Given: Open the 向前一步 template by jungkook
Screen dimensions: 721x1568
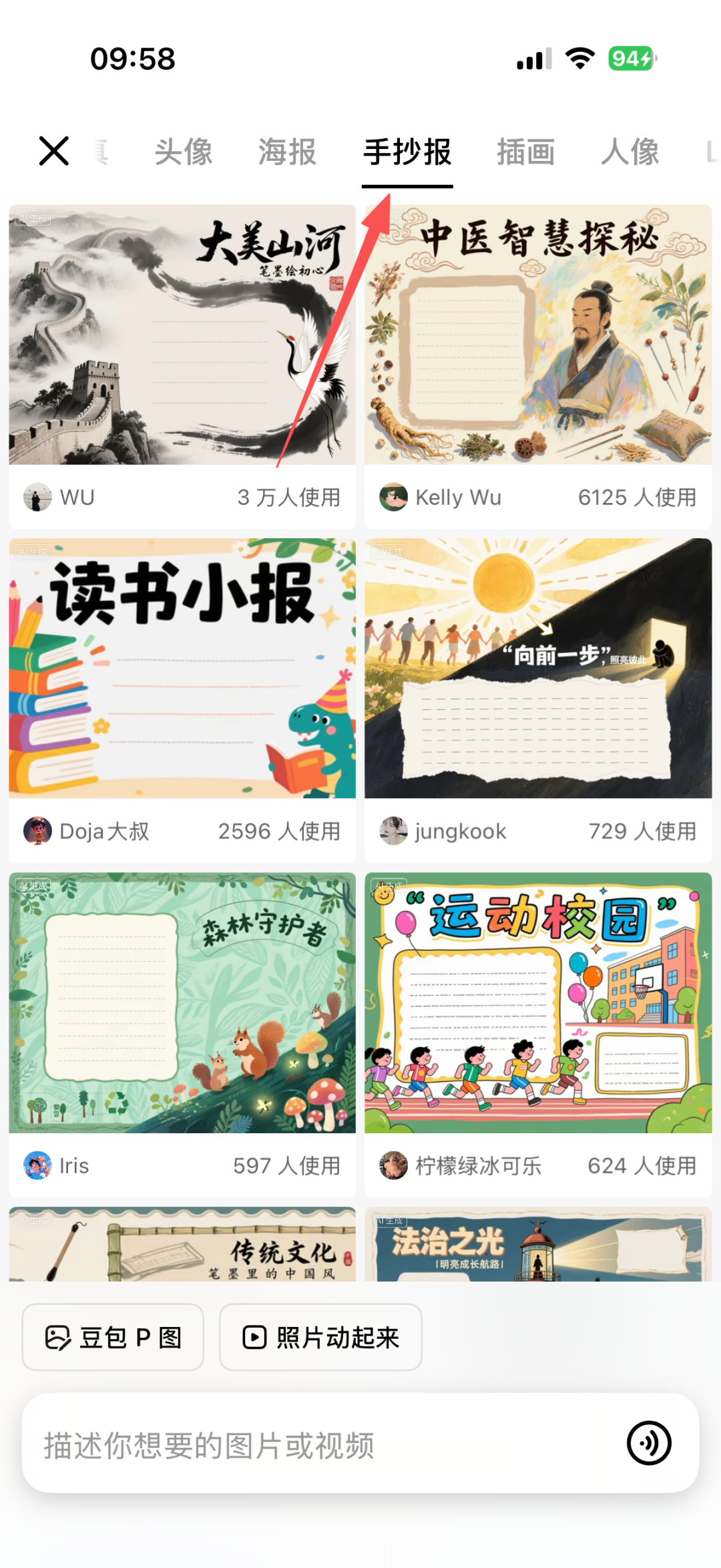Looking at the screenshot, I should pyautogui.click(x=538, y=668).
